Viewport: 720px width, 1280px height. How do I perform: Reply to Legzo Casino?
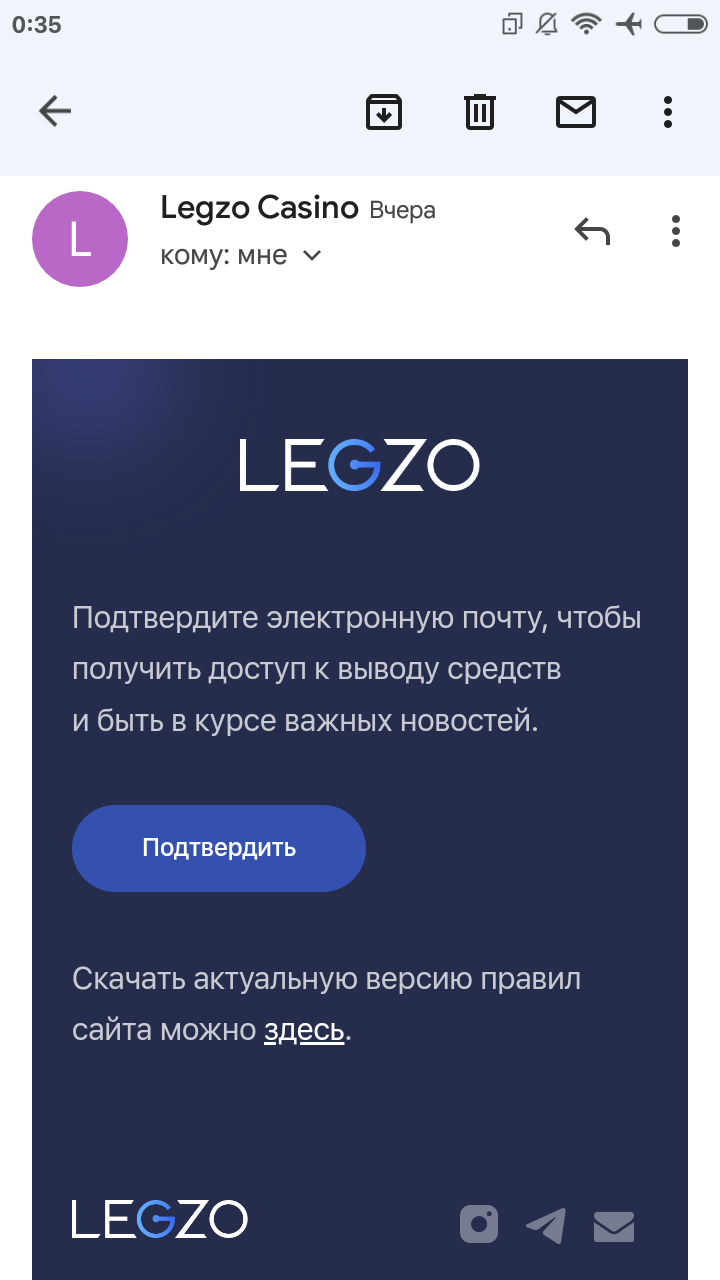592,231
